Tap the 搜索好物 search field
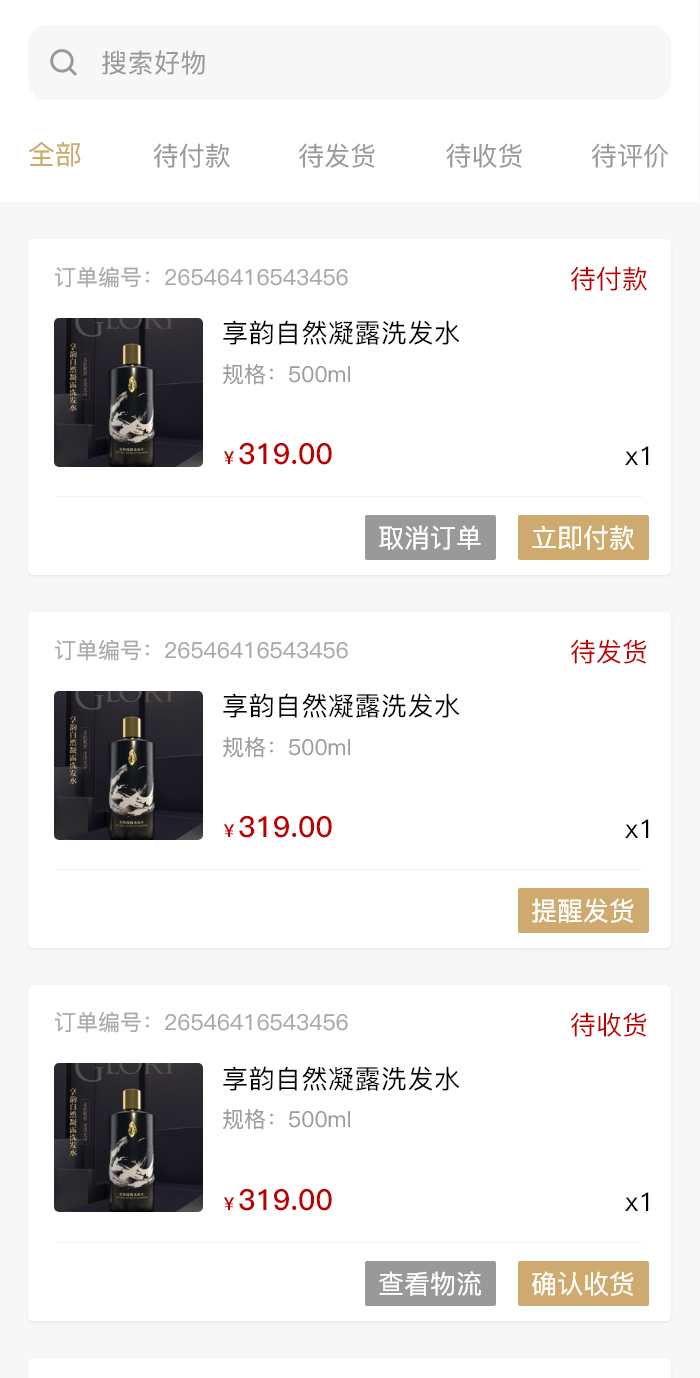700x1378 pixels. (349, 63)
